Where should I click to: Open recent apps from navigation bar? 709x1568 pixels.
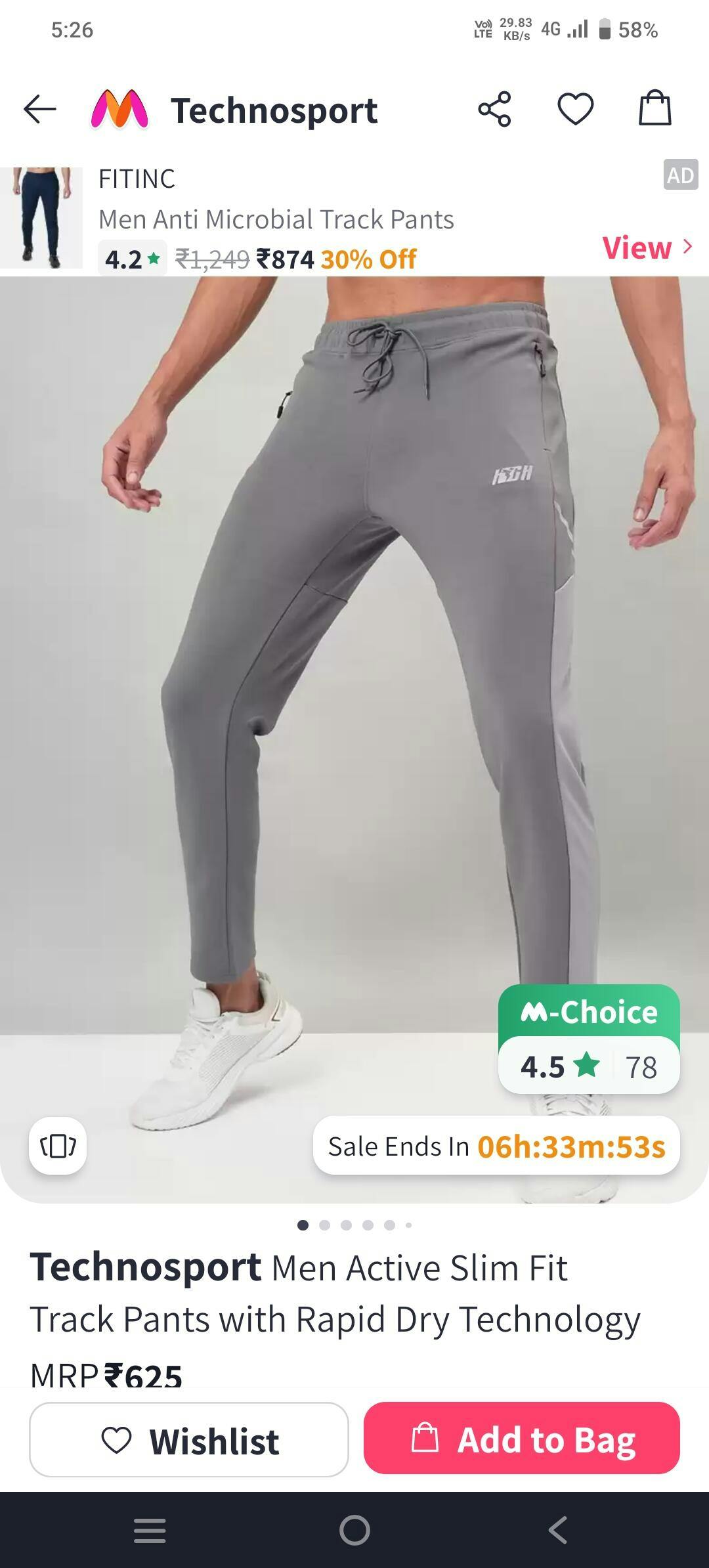pos(150,1531)
